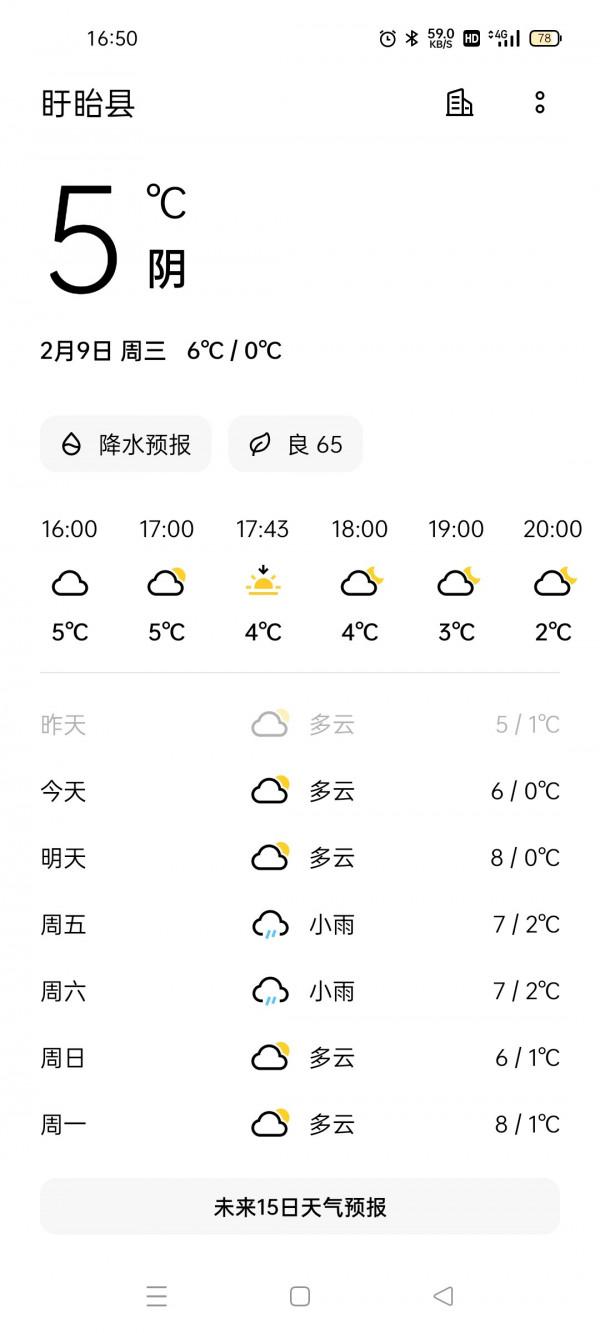Open the 周日 cloudy forecast row
The width and height of the screenshot is (600, 1333).
tap(300, 1058)
